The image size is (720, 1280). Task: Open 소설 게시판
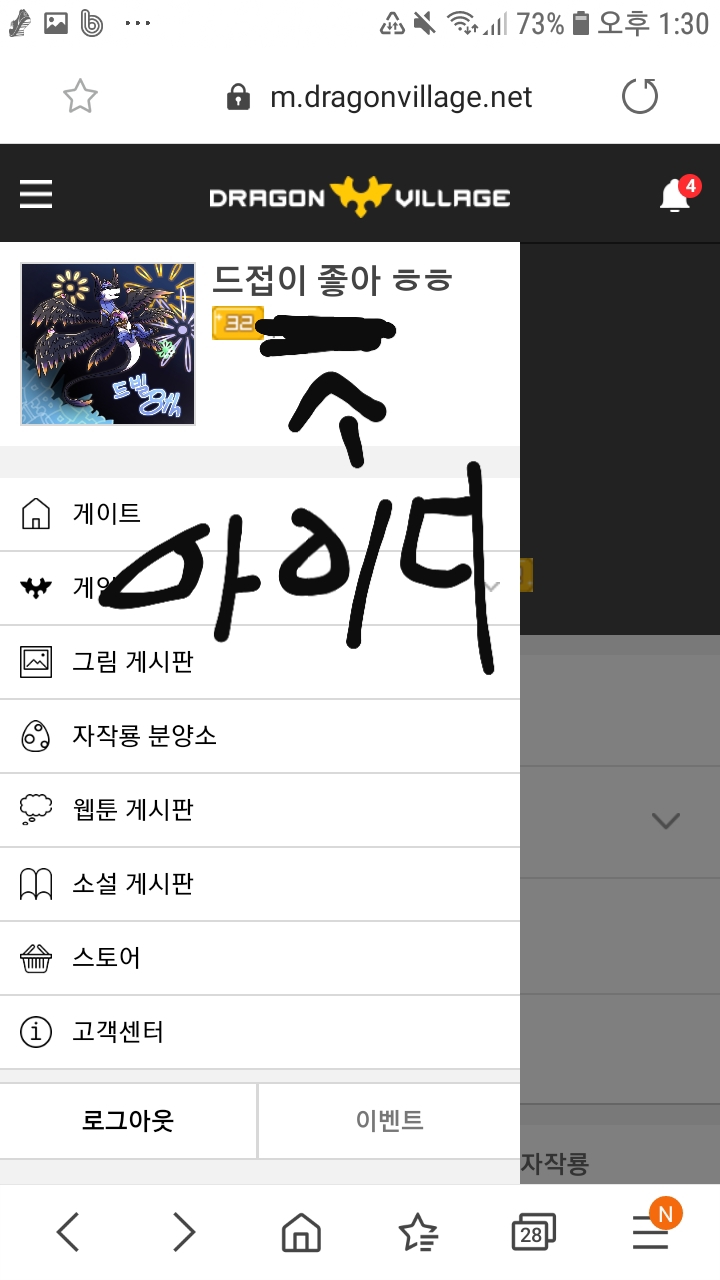(x=132, y=884)
